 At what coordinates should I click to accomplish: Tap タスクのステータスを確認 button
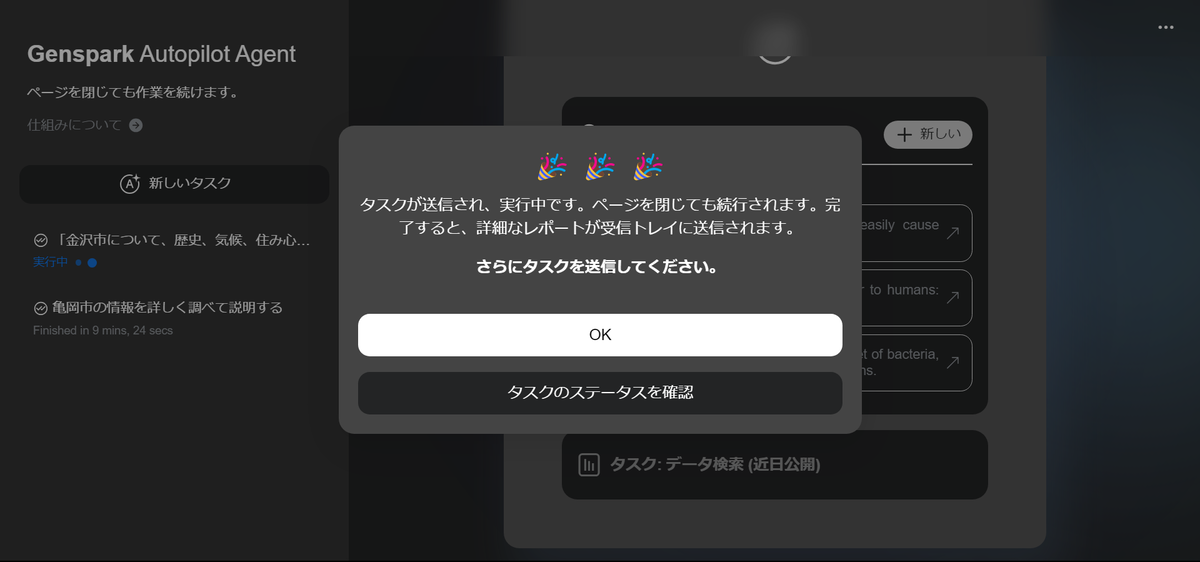(600, 393)
